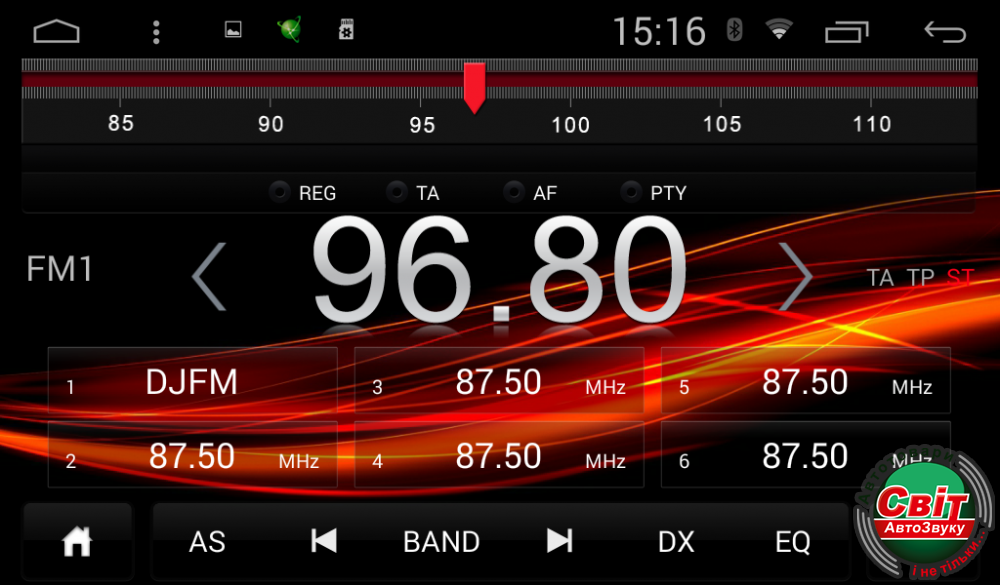Screen dimensions: 1000x585
Task: Toggle the REG option
Action: 303,192
